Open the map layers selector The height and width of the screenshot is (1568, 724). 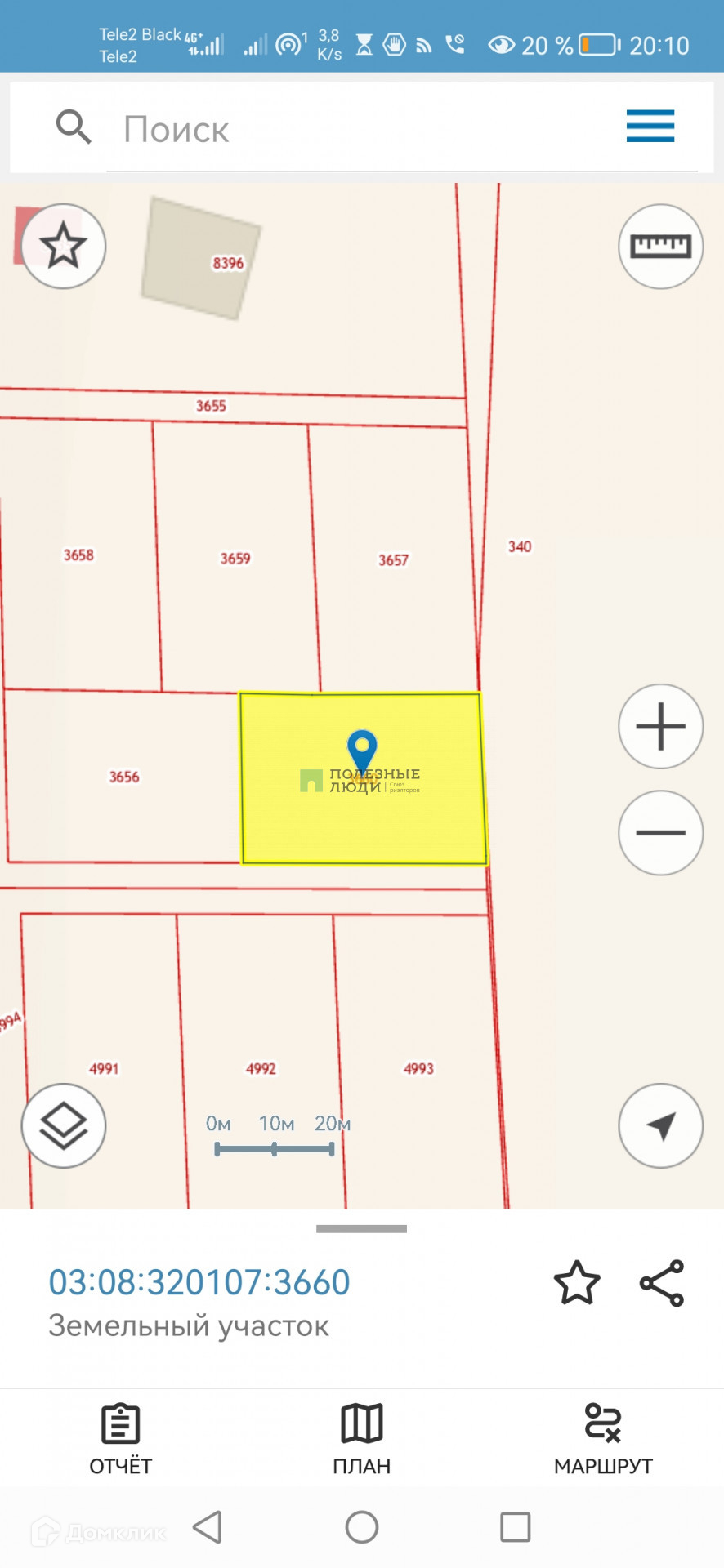[x=63, y=1125]
